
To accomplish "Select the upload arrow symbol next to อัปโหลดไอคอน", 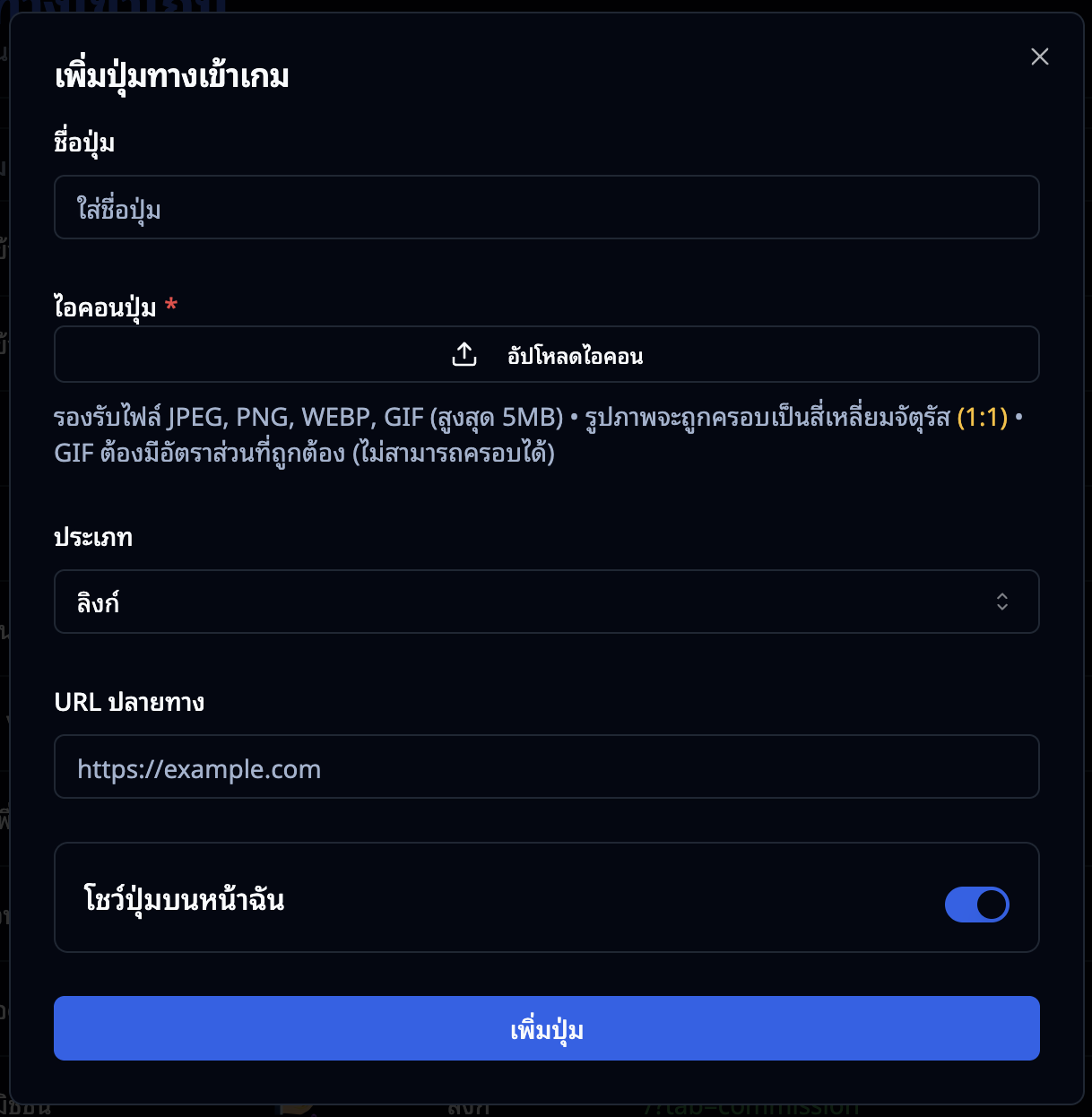I will coord(463,353).
